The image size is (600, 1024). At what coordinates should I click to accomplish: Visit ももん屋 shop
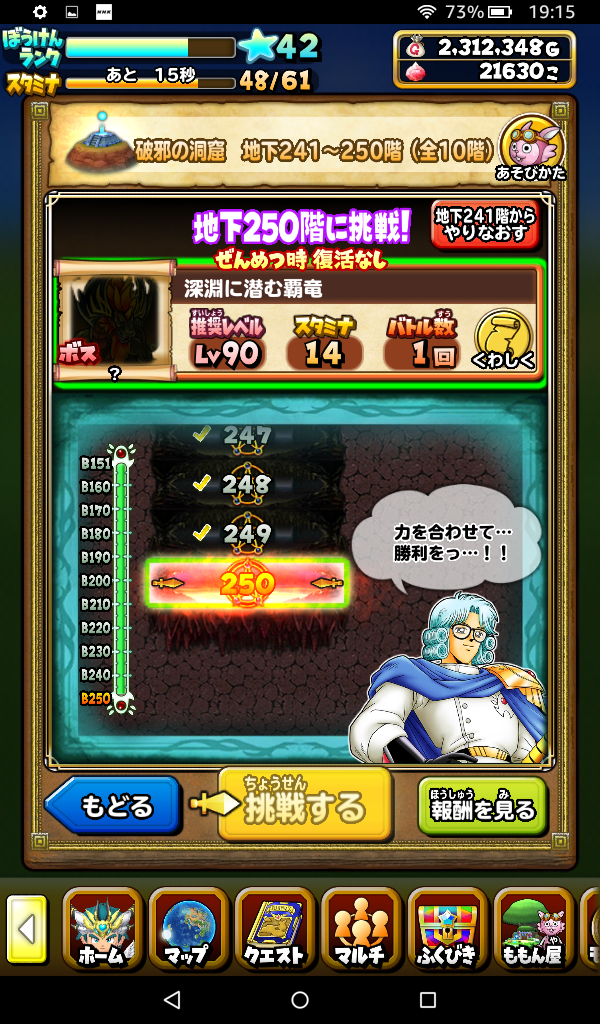533,929
